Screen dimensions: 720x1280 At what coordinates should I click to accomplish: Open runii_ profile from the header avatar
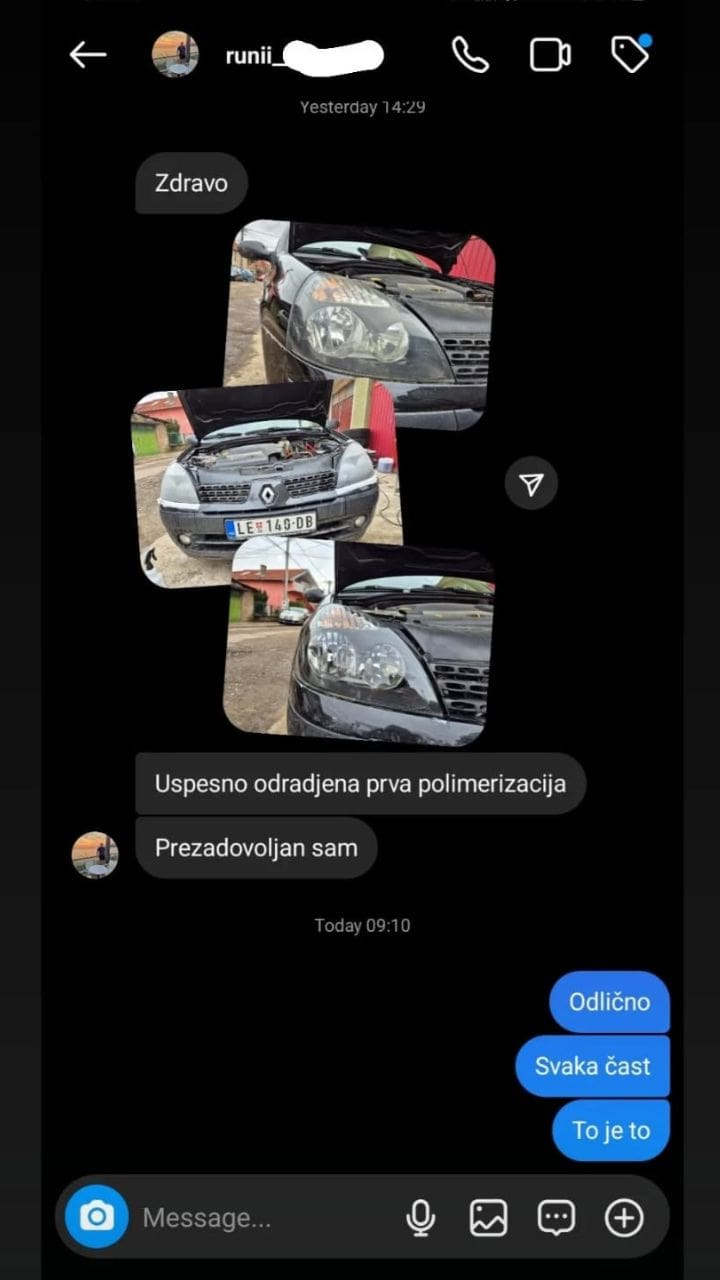(x=175, y=54)
